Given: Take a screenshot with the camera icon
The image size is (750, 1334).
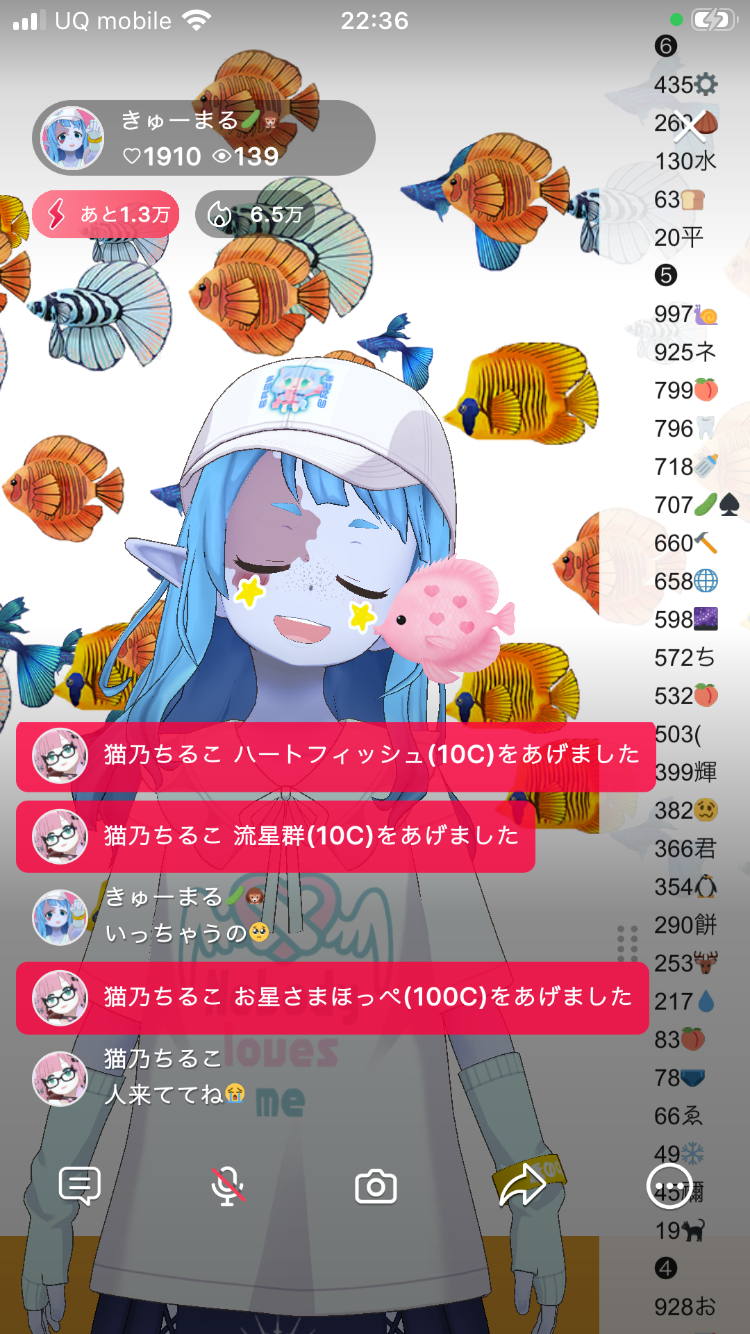Looking at the screenshot, I should (376, 1187).
